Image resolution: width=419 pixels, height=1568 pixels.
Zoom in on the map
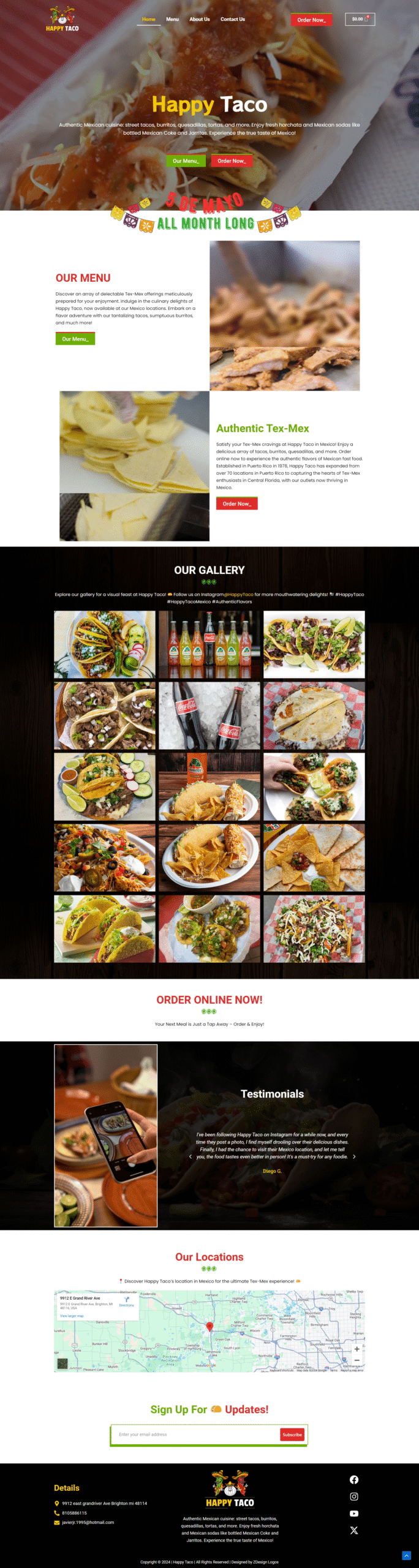(x=357, y=1349)
